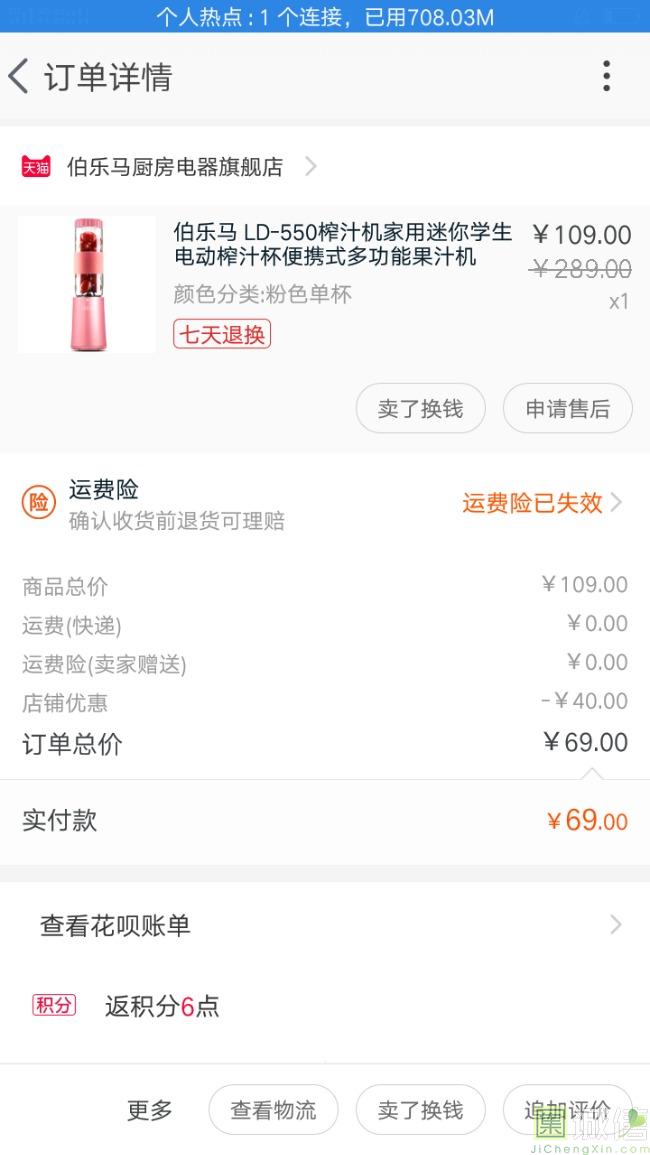The image size is (650, 1155).
Task: Show 更多 order options
Action: pos(150,1110)
